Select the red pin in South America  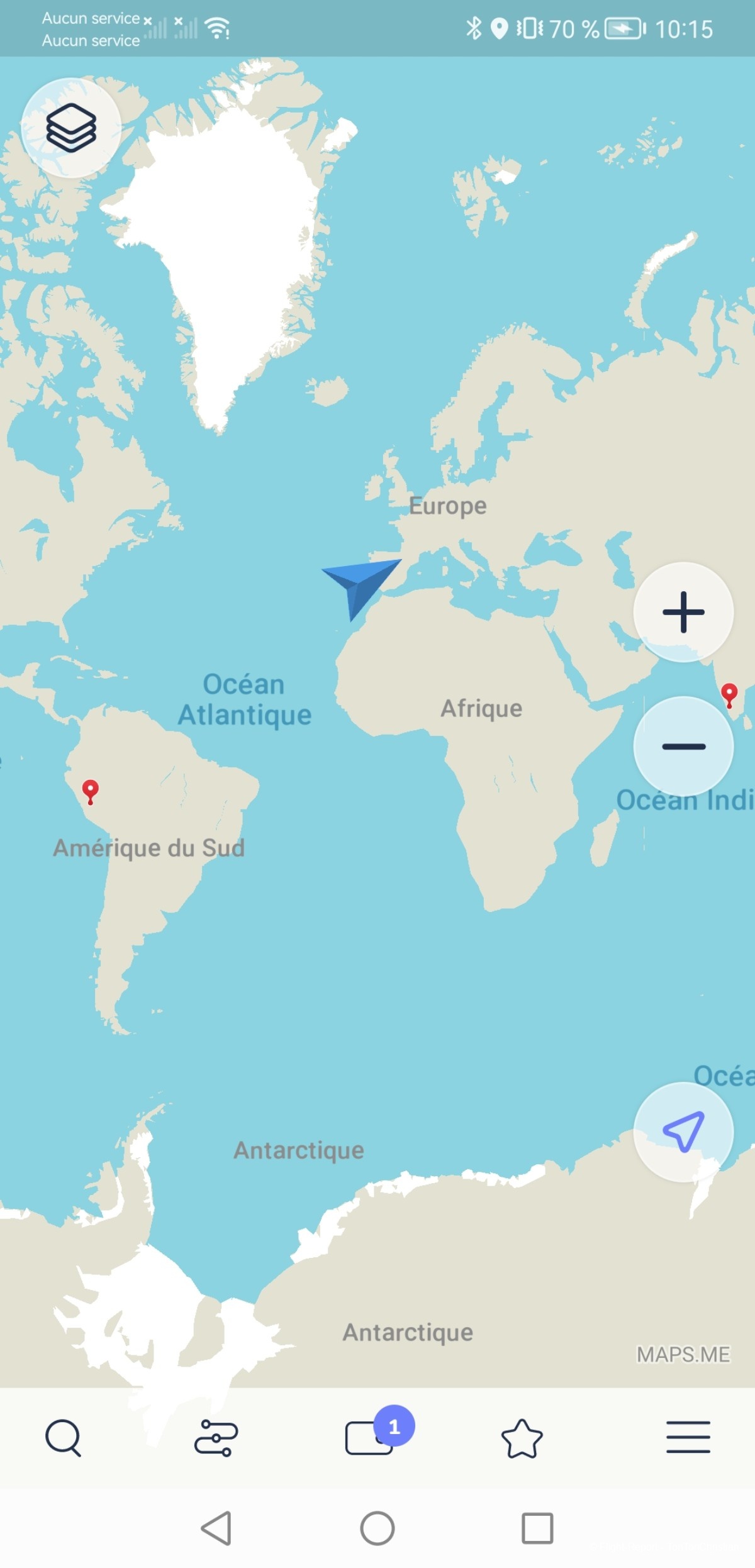(x=91, y=790)
